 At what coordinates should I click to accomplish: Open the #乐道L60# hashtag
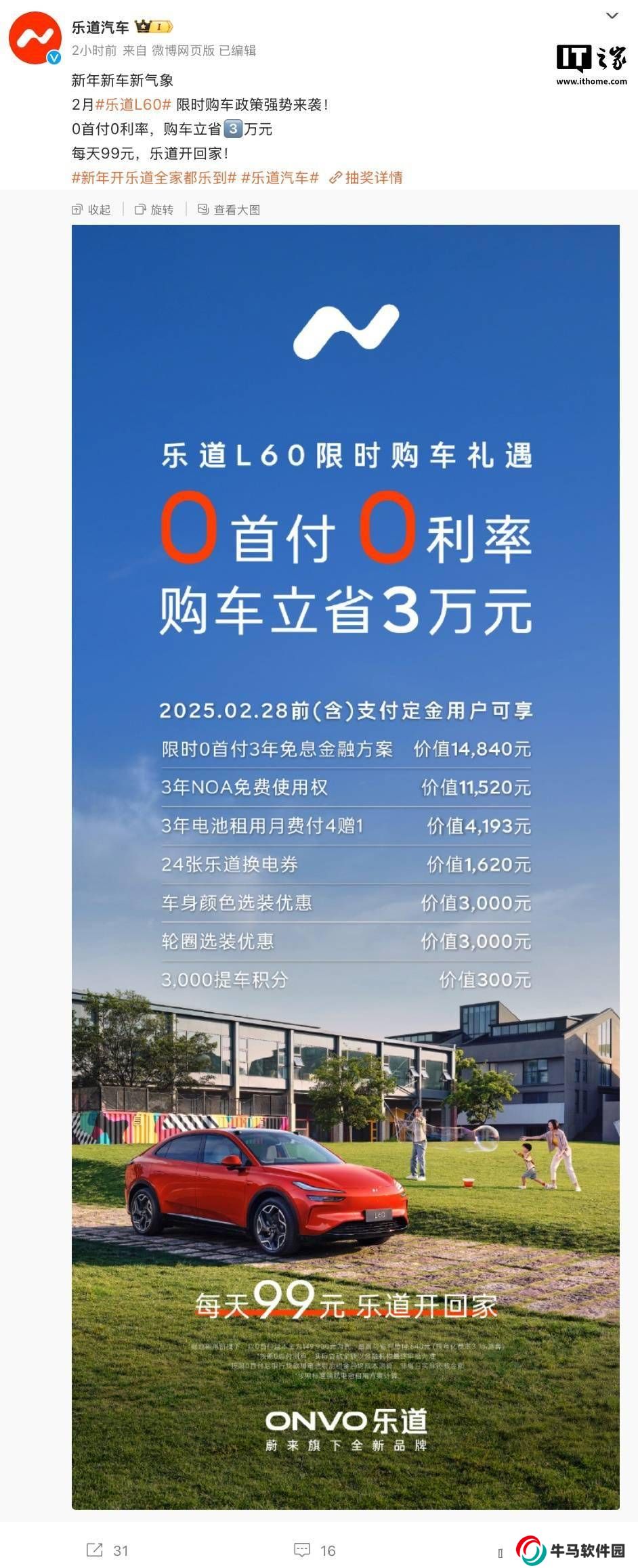133,104
